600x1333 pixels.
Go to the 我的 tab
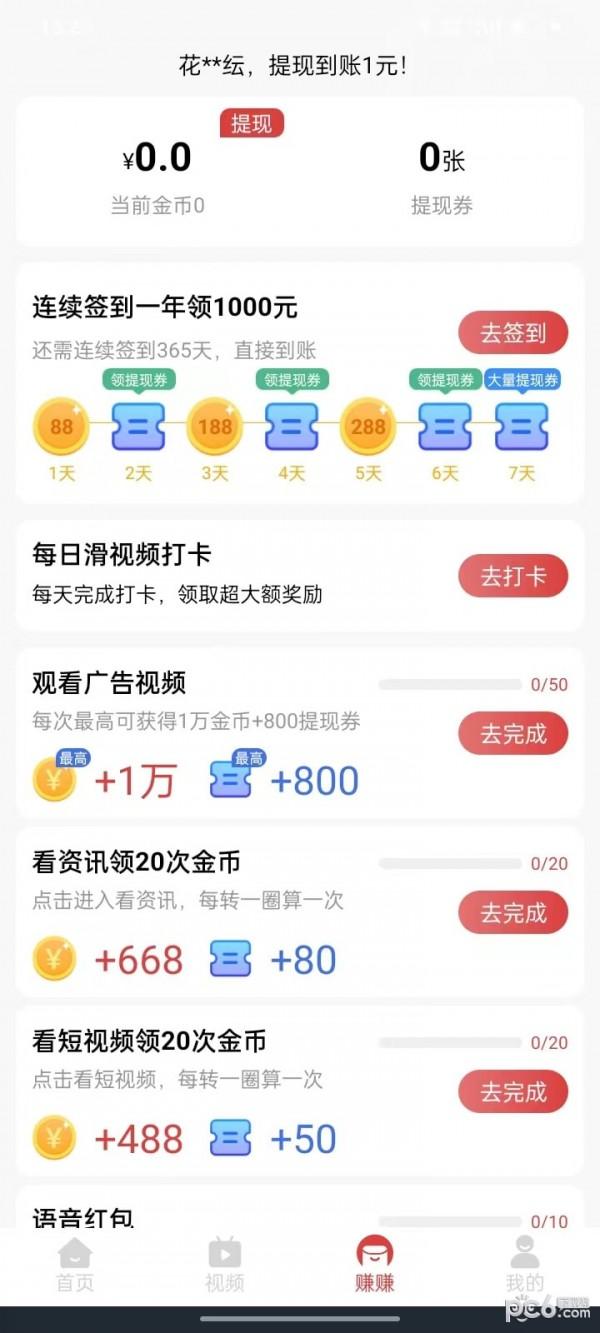click(x=524, y=1265)
